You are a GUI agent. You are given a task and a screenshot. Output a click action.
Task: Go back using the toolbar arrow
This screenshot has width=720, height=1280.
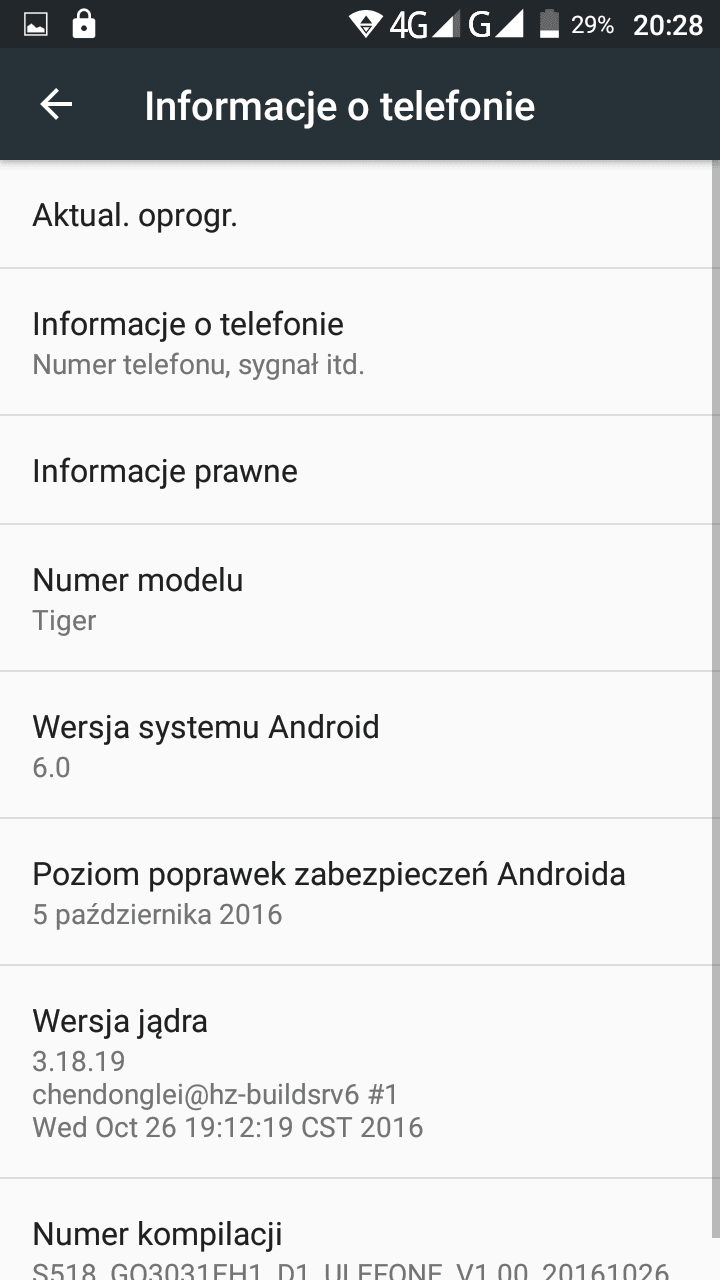[x=56, y=105]
